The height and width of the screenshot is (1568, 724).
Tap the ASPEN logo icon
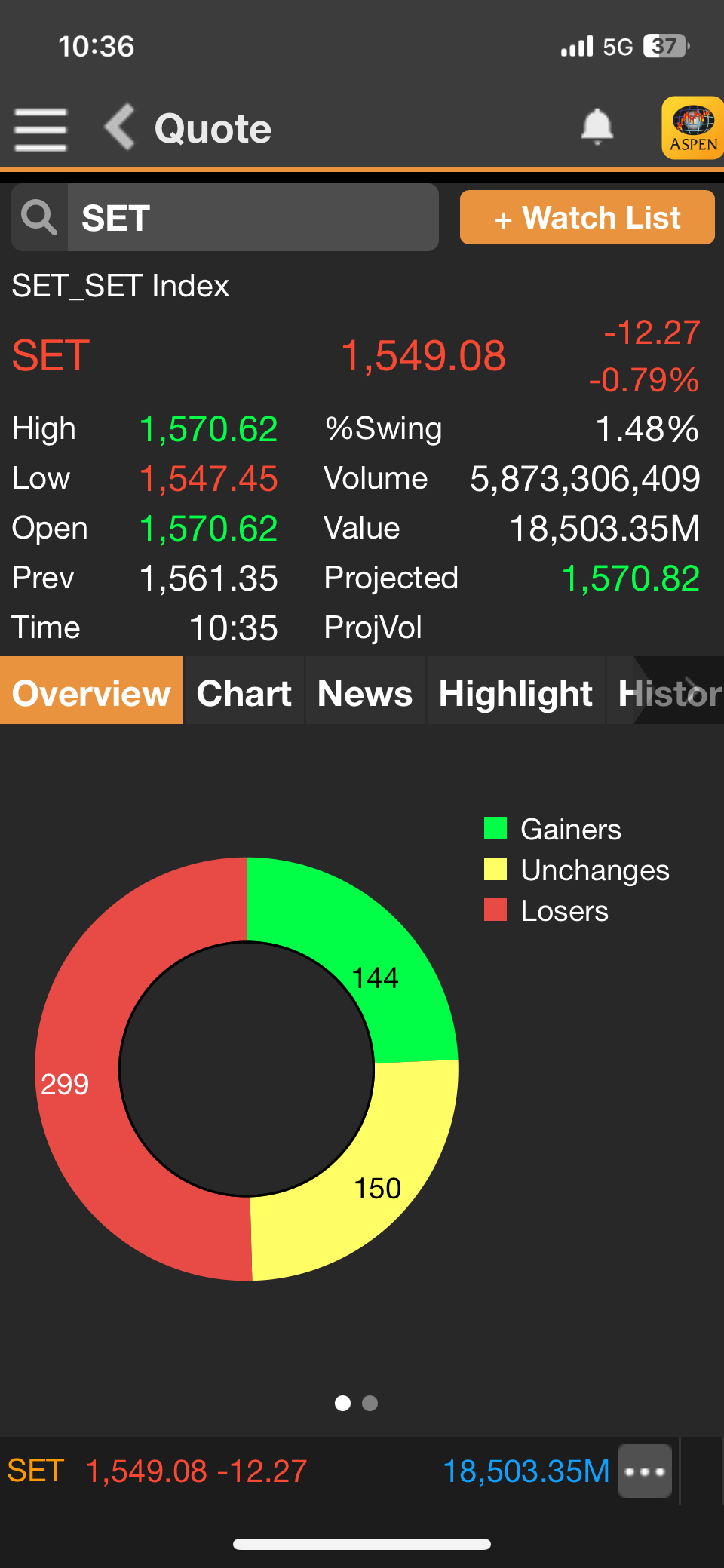(692, 128)
